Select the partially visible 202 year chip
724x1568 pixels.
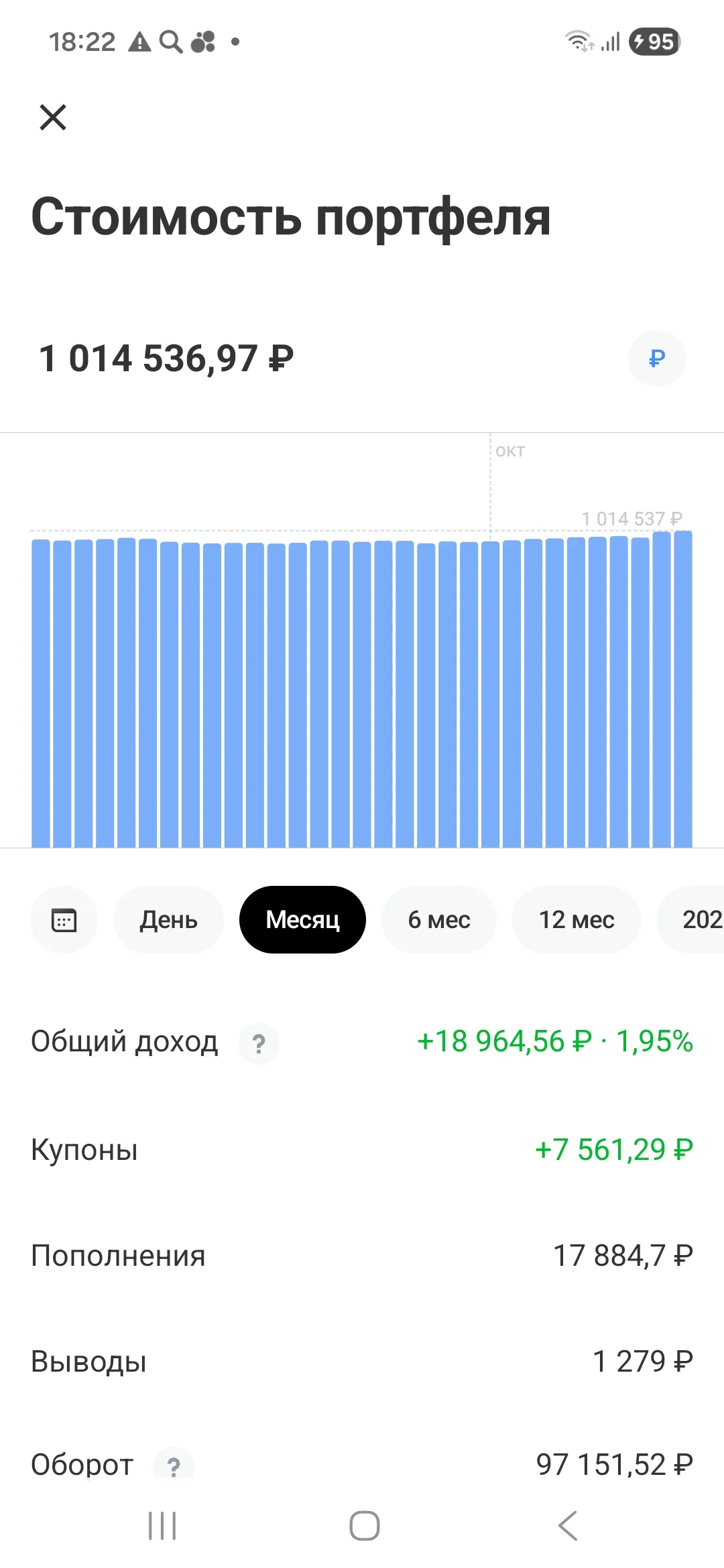(x=692, y=919)
